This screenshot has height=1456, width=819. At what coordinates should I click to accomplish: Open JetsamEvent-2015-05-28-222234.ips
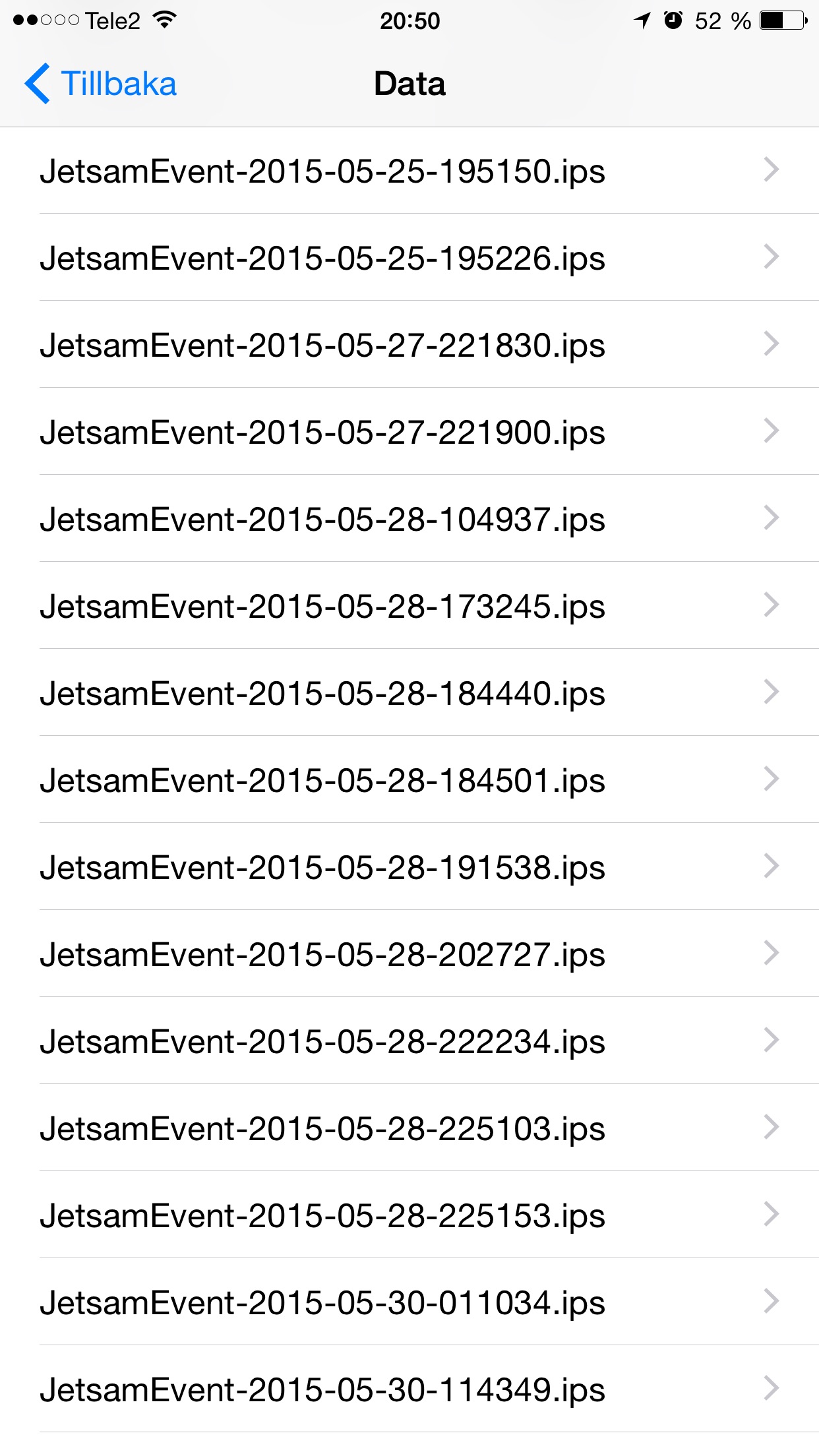point(409,1041)
